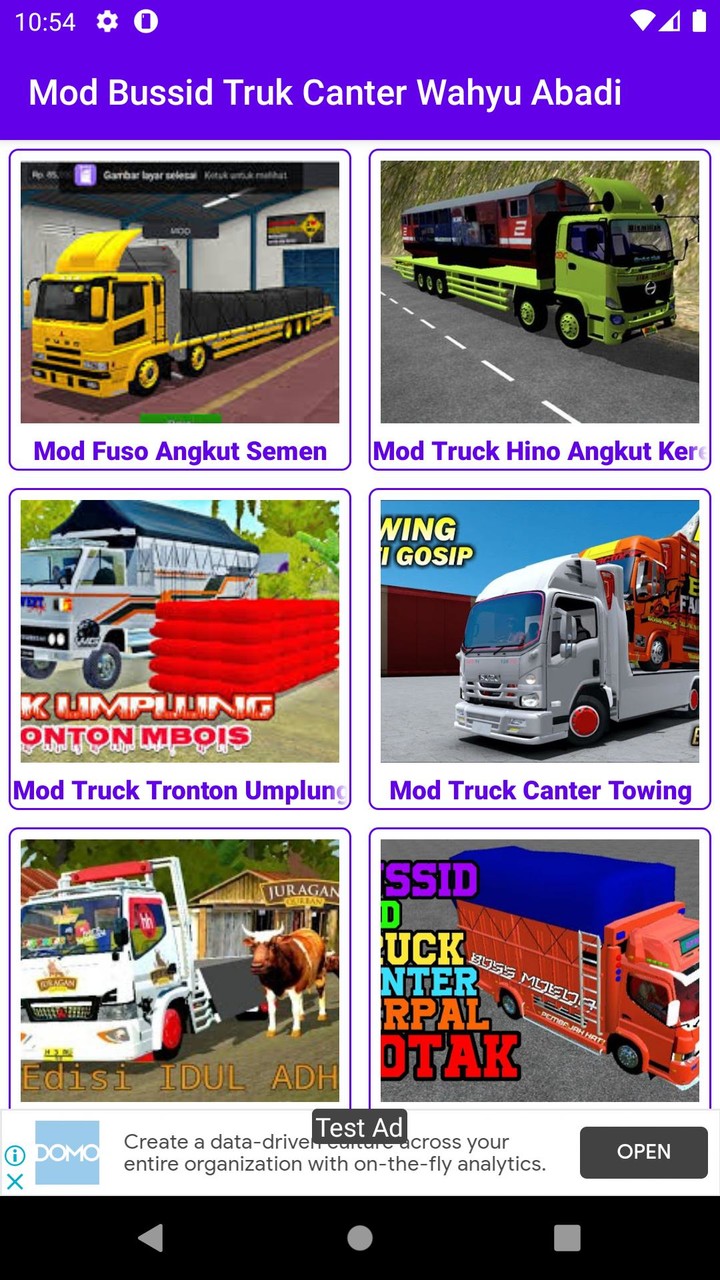720x1280 pixels.
Task: Tap the OPEN button on the ad
Action: (x=643, y=1152)
